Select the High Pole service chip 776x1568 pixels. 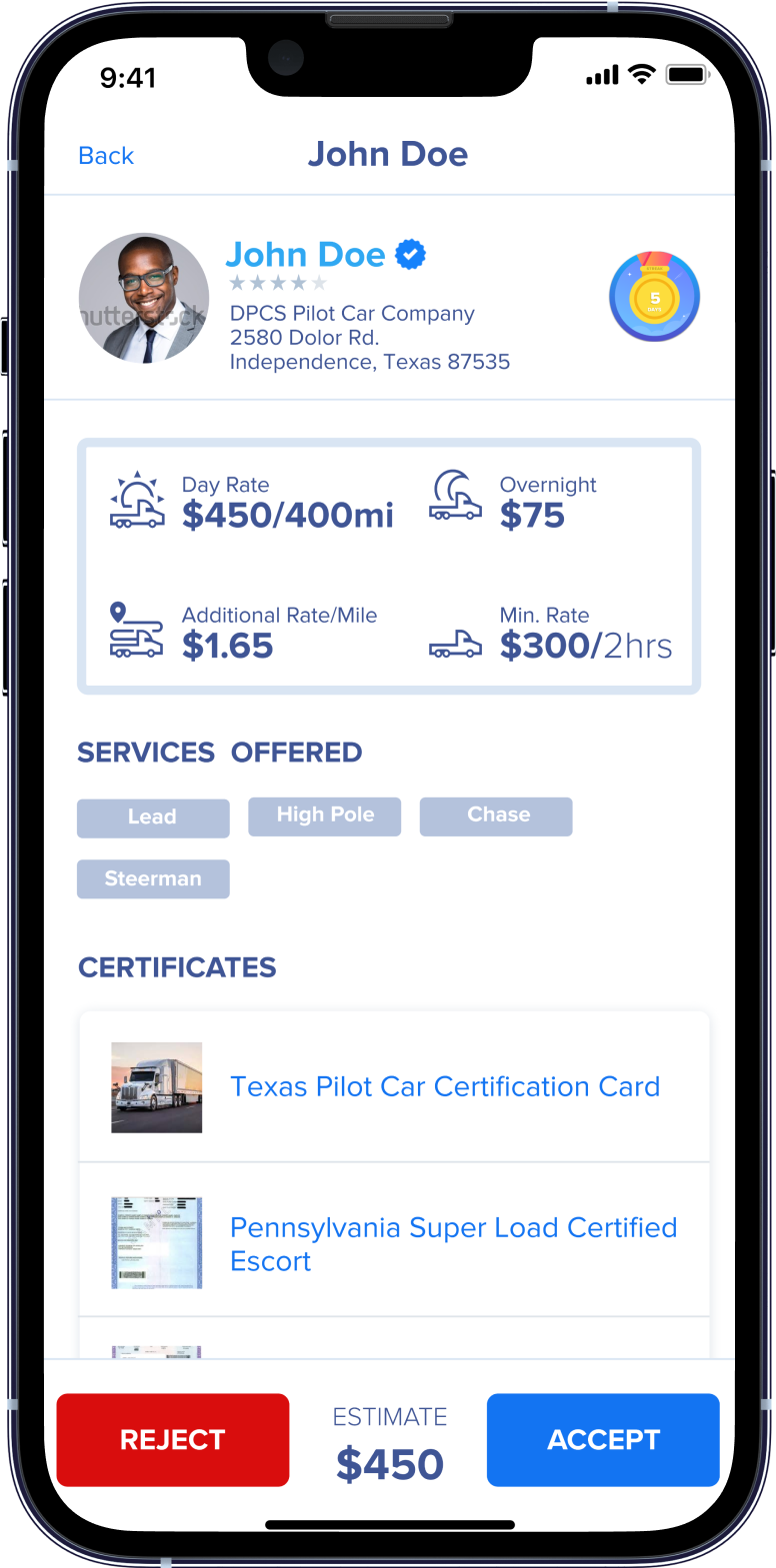(x=325, y=815)
